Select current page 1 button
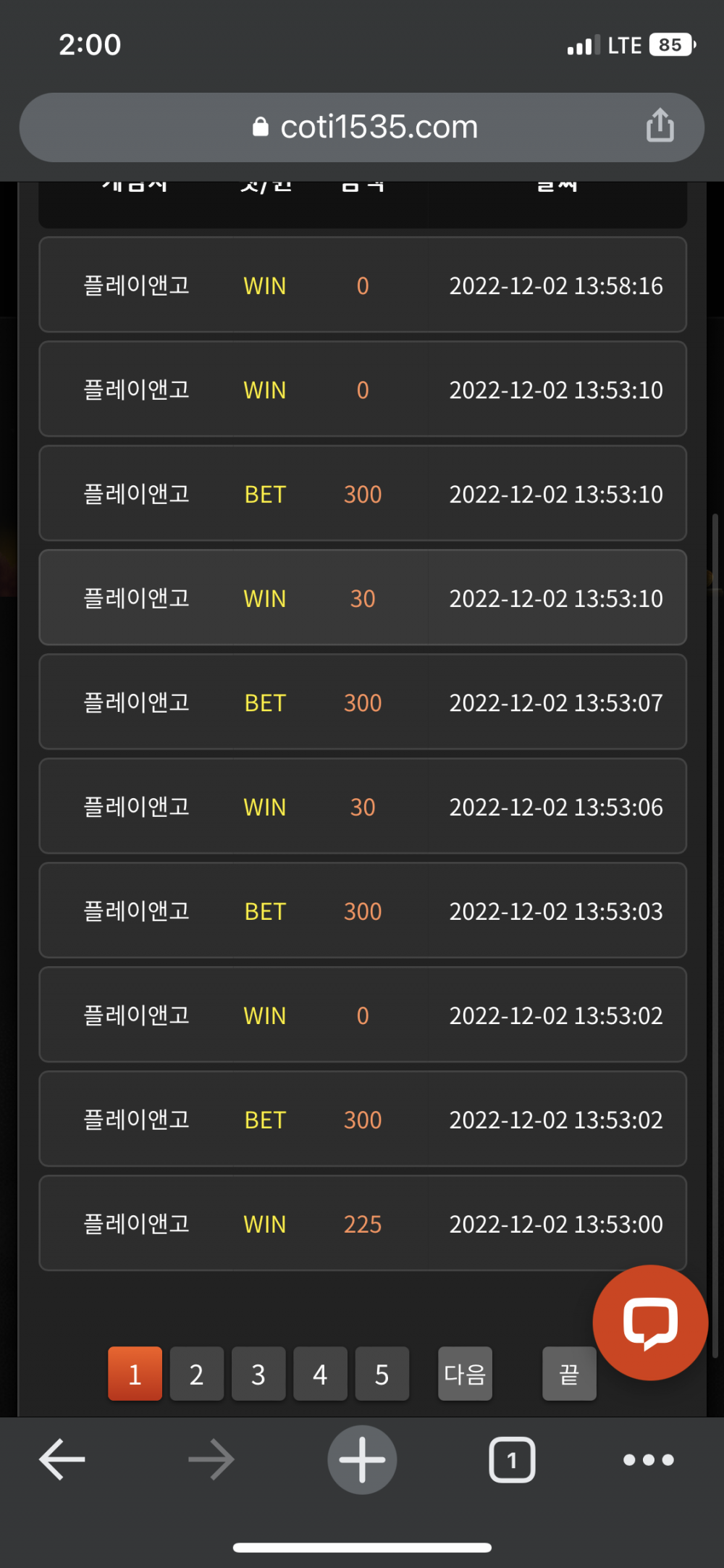Viewport: 724px width, 1568px height. 135,1374
